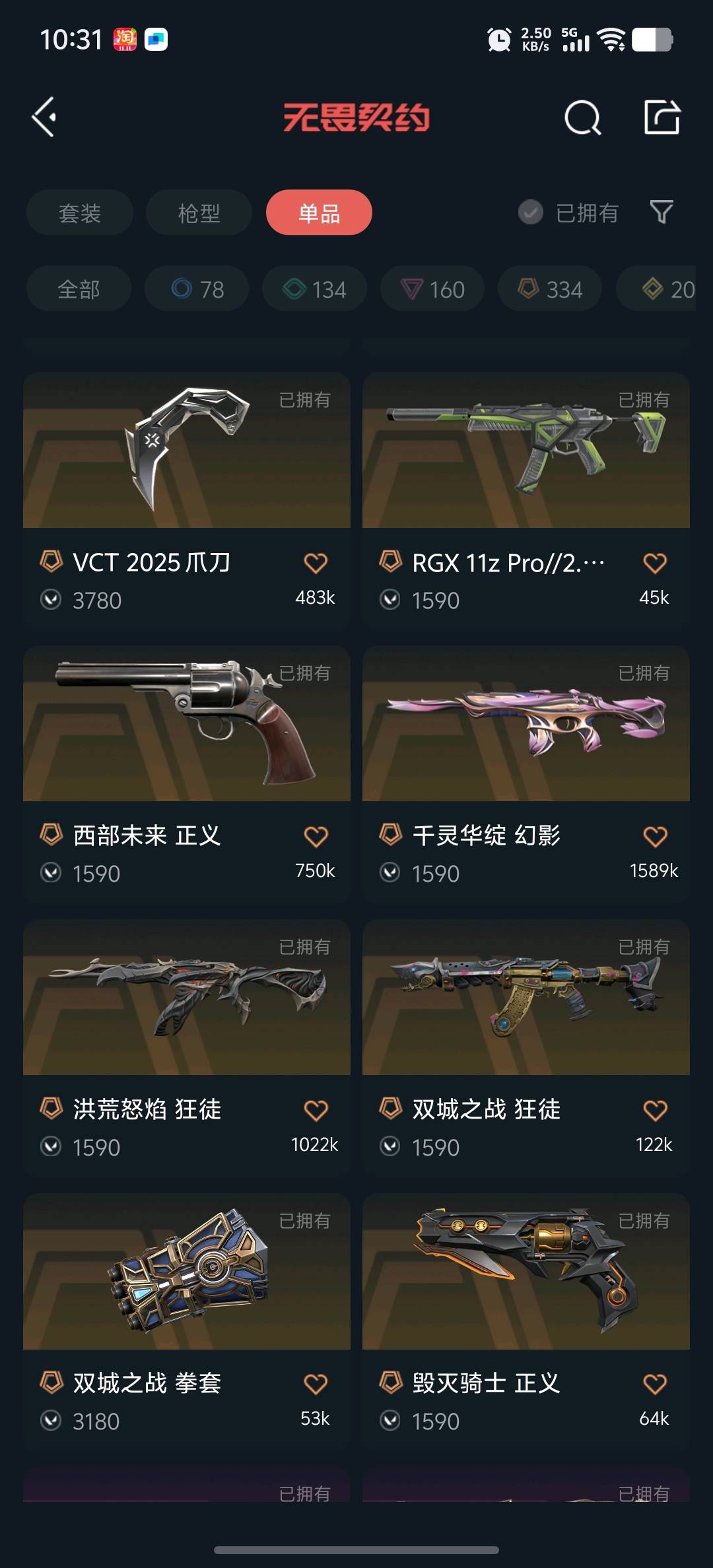Filter by the rarity chip showing 78

197,289
